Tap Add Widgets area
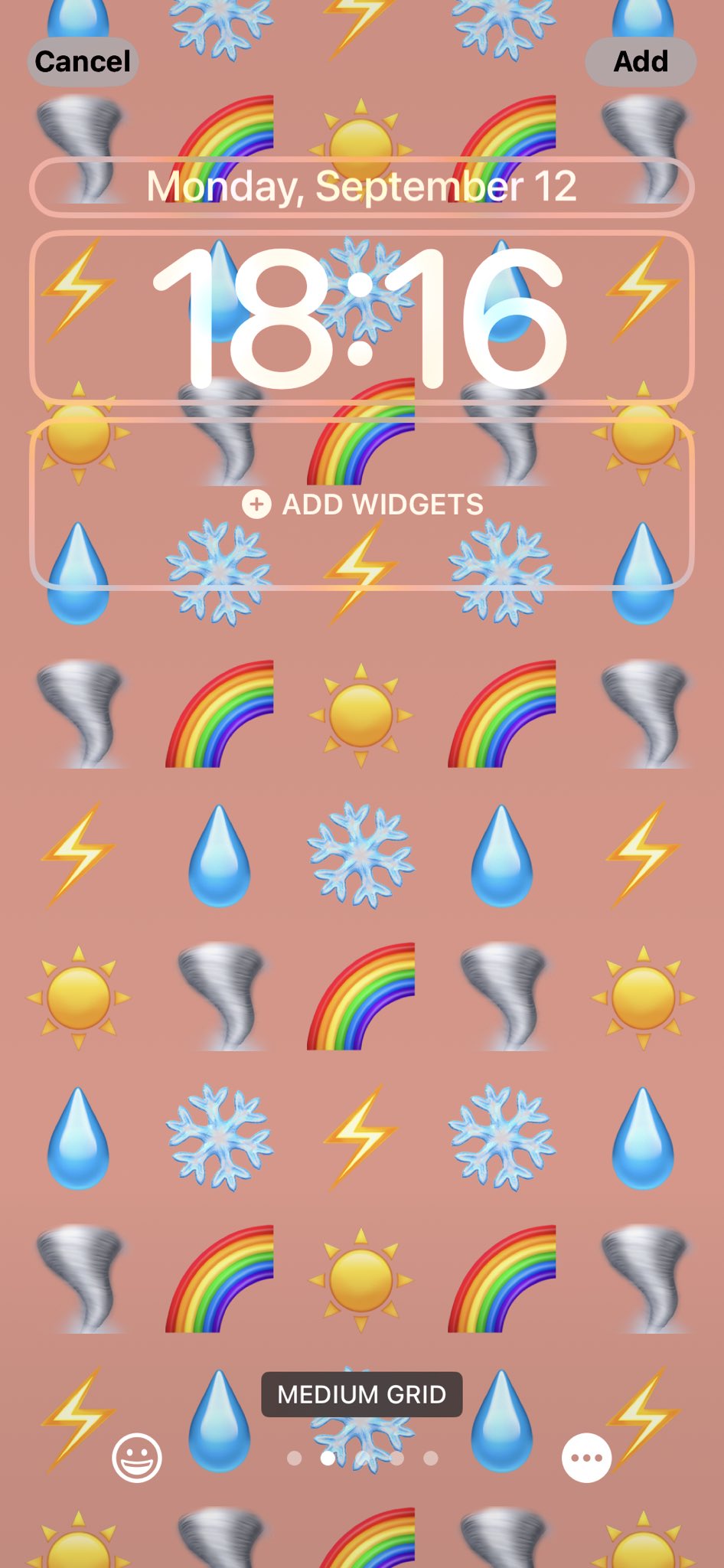This screenshot has height=1568, width=724. pyautogui.click(x=362, y=504)
